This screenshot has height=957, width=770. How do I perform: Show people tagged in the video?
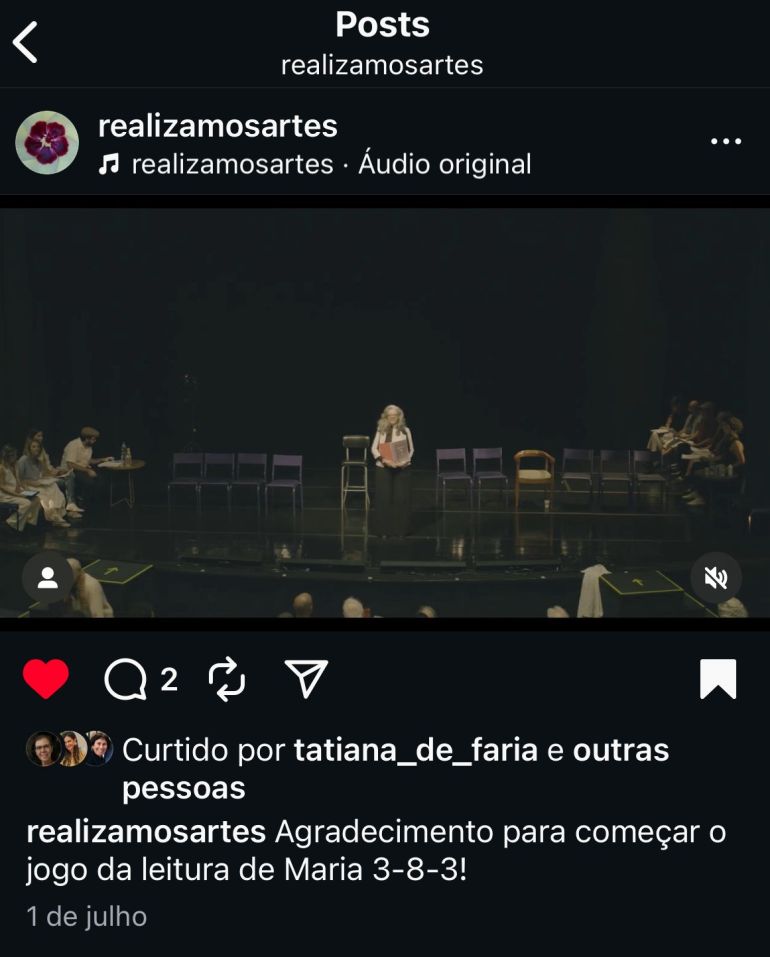[47, 578]
